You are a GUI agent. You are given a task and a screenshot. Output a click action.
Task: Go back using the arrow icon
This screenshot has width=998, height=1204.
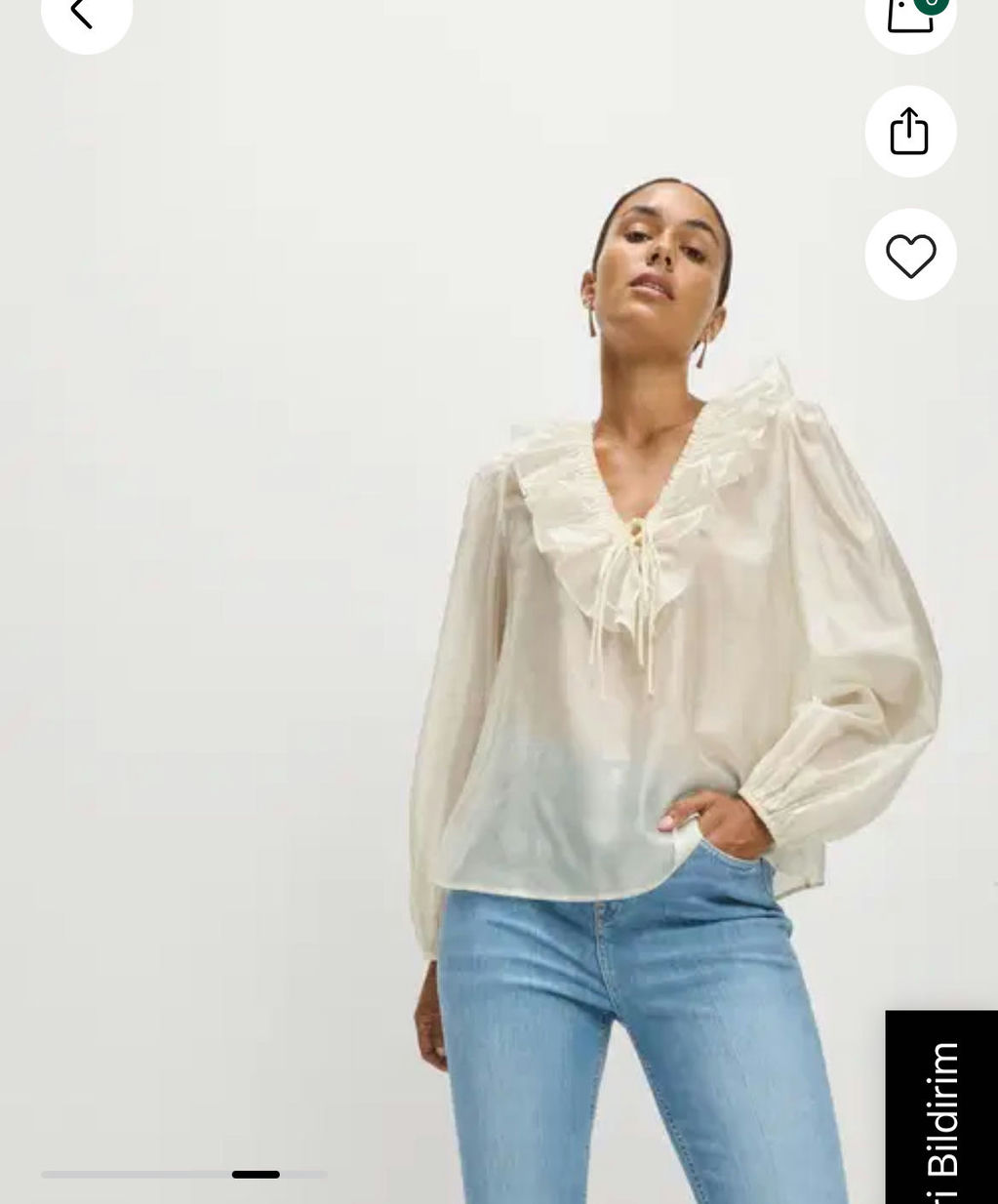pos(84,14)
